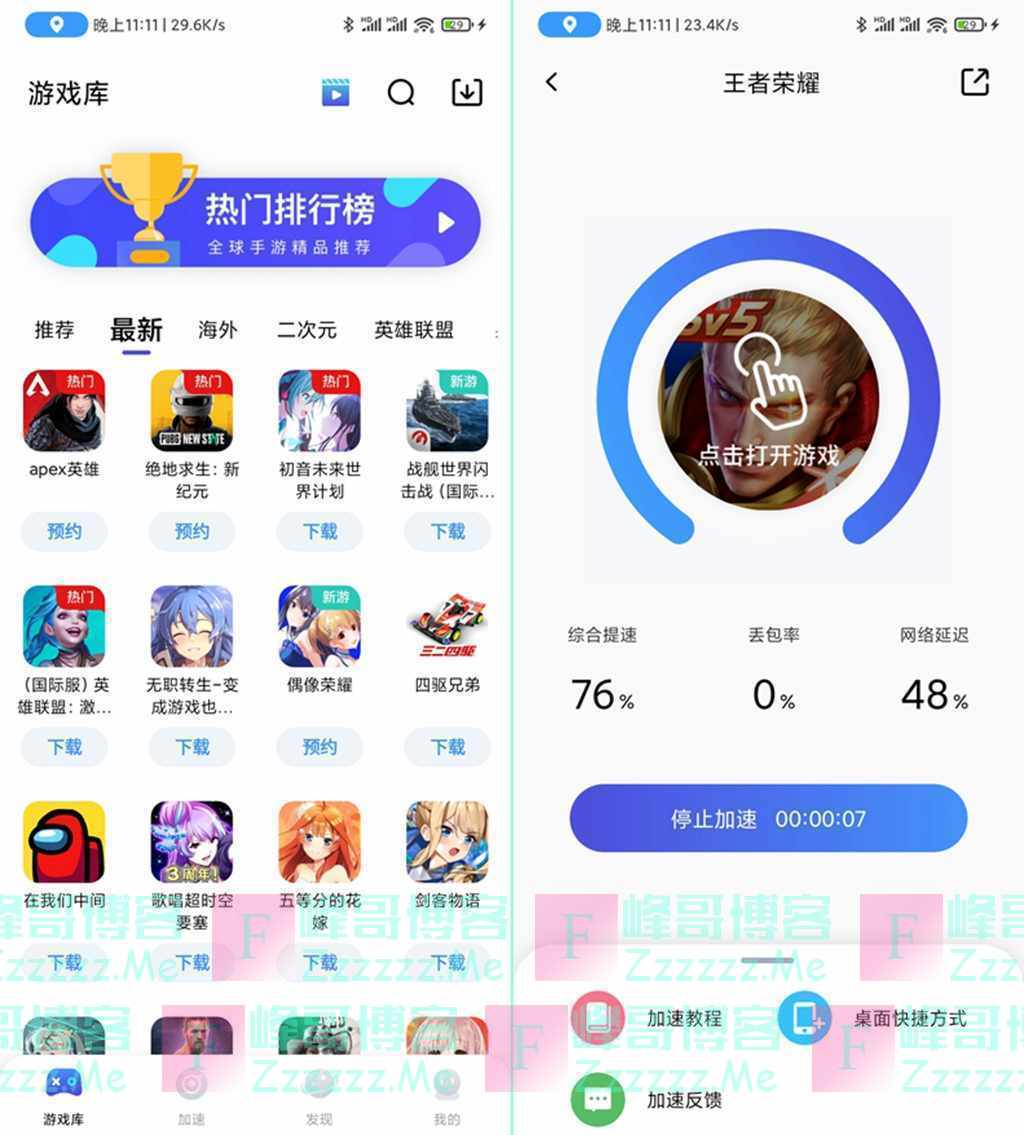The image size is (1024, 1135).
Task: Download 初音未来世界计划
Action: (320, 531)
